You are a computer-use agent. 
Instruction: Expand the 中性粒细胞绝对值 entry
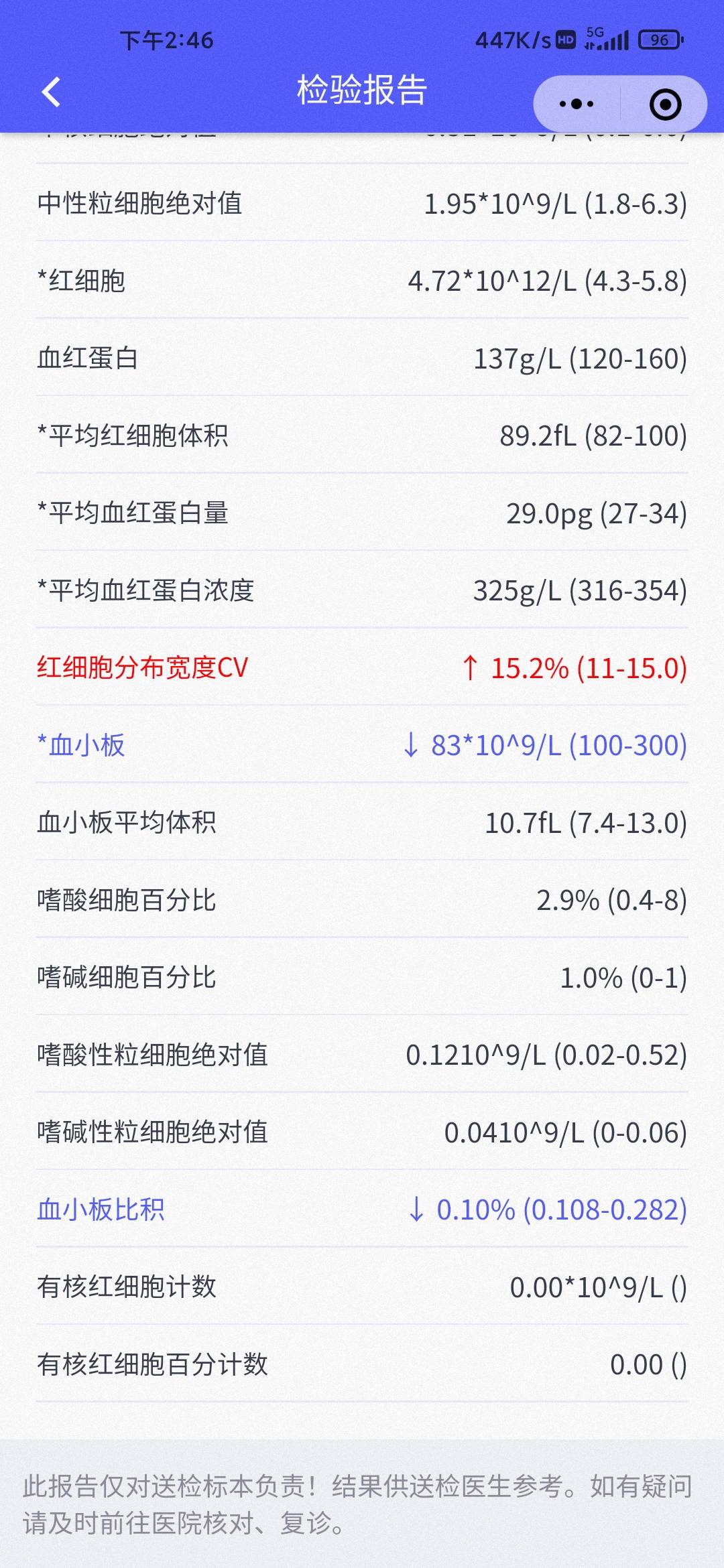362,203
